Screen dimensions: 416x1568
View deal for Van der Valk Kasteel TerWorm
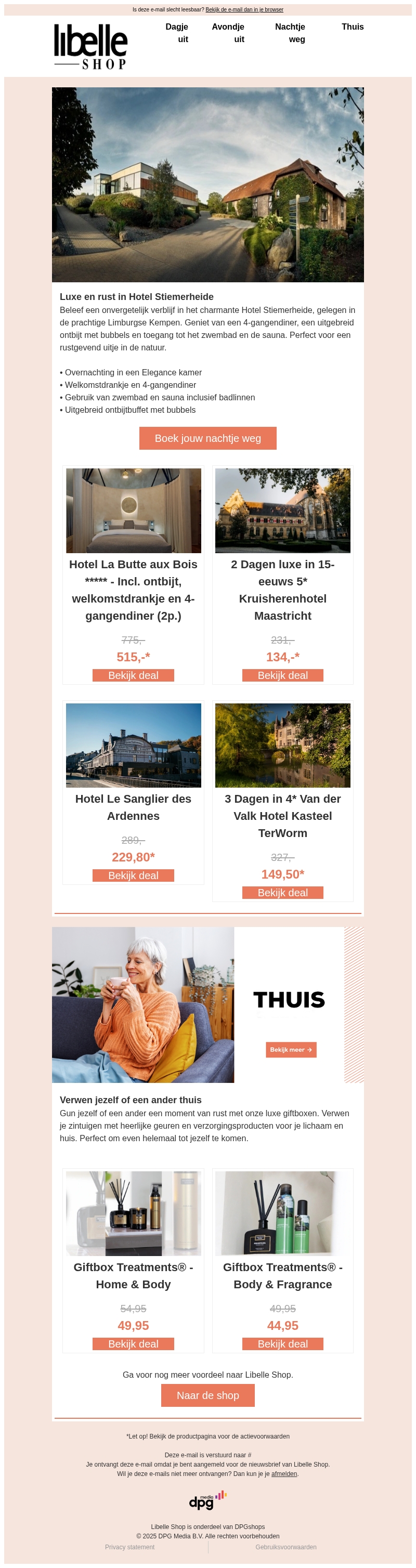point(282,892)
